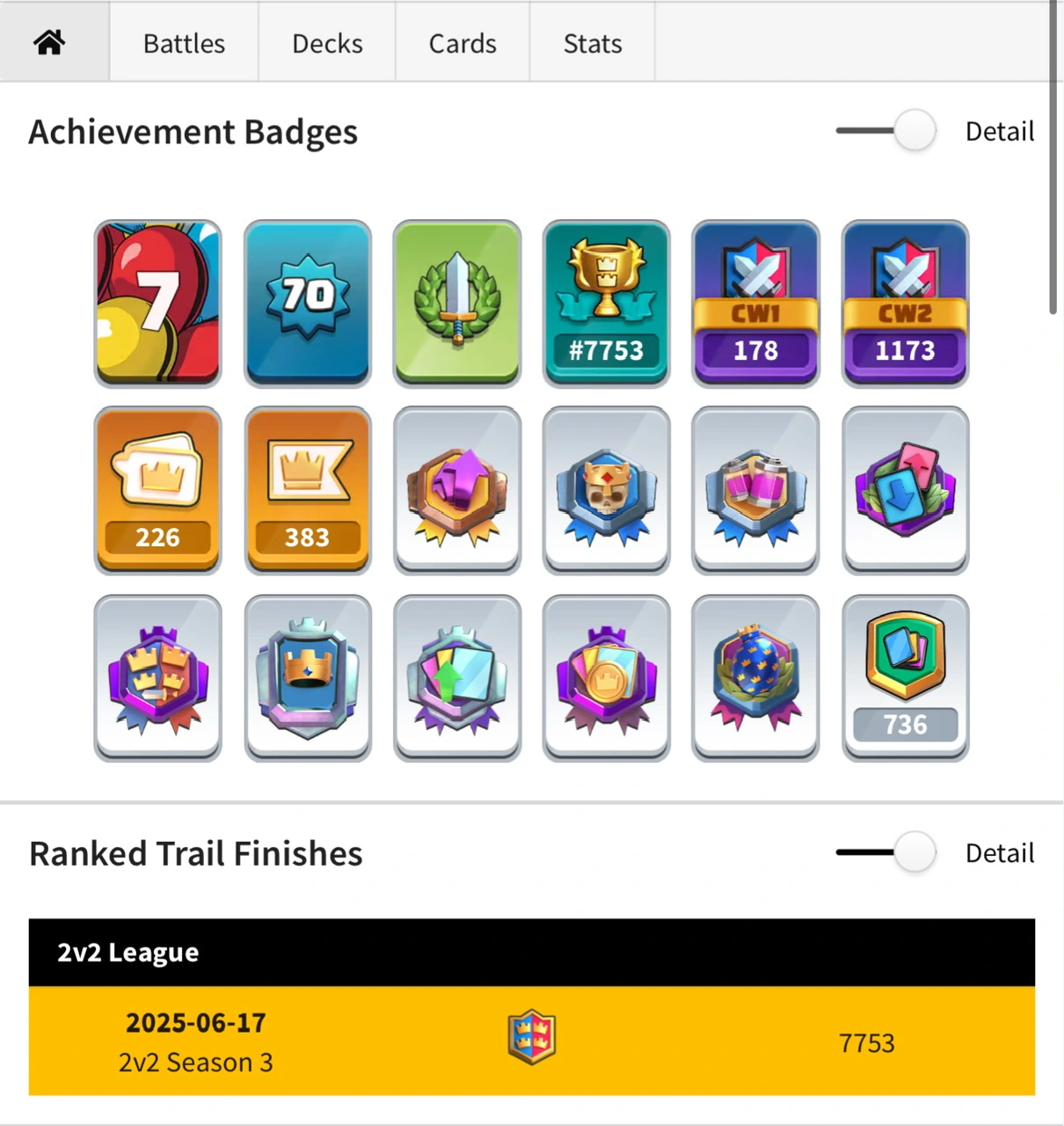Tap the sword and laurel wreath badge
The width and height of the screenshot is (1064, 1126).
(x=457, y=303)
